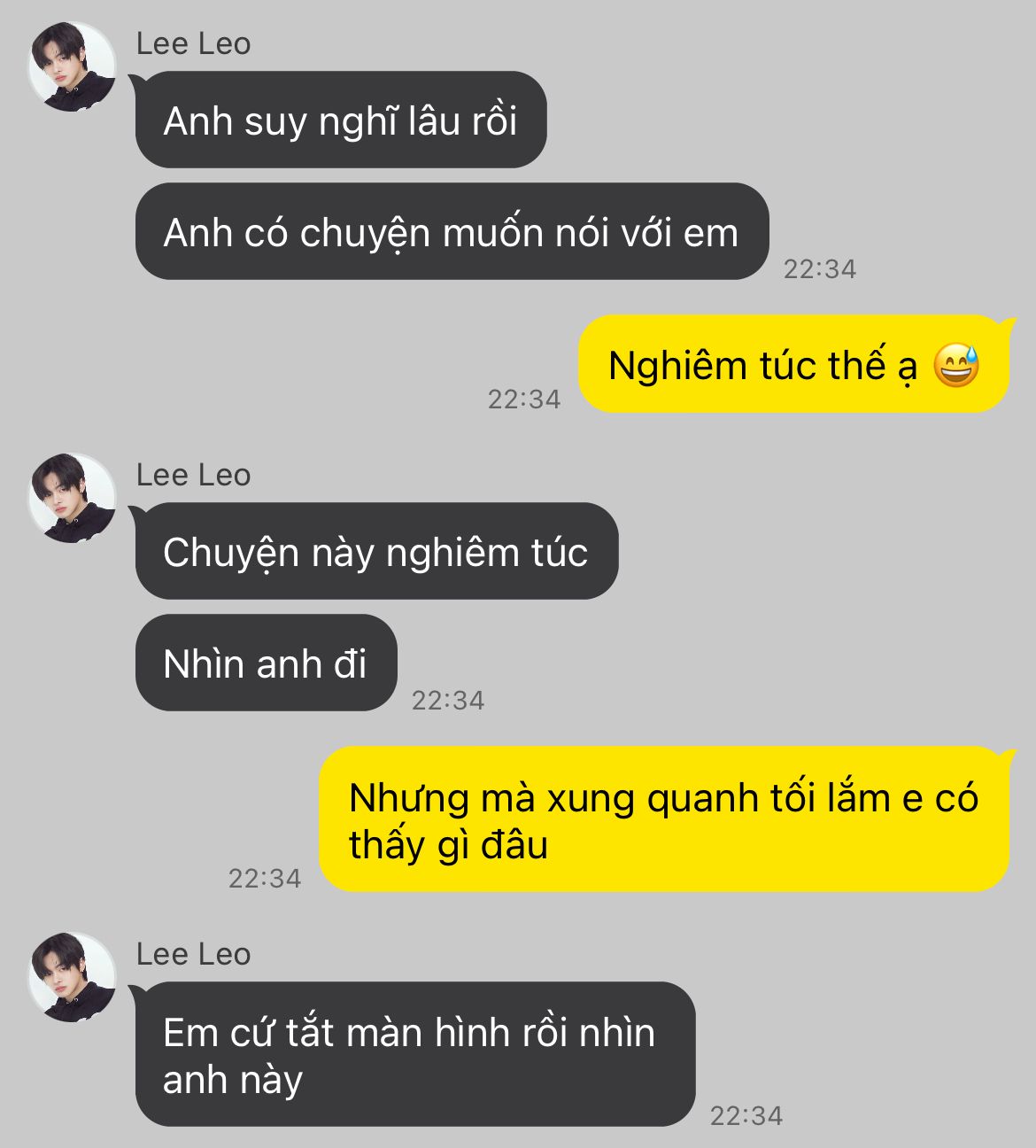Open Lee Leo's avatar beside "Anh suy nghĩ lâu rồi"
This screenshot has height=1148, width=1036.
coord(72,67)
